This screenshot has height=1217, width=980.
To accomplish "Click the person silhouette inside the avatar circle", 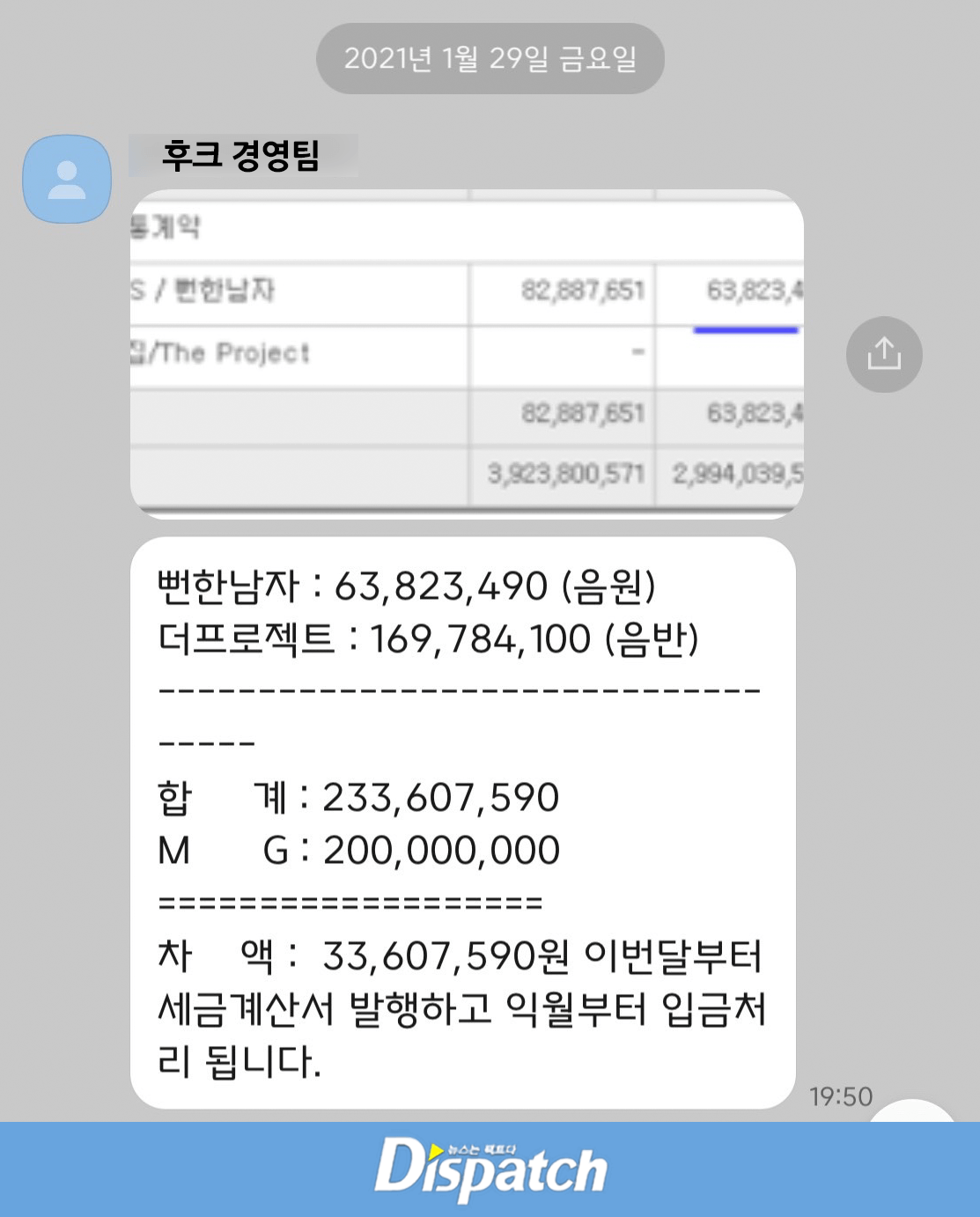I will point(66,181).
